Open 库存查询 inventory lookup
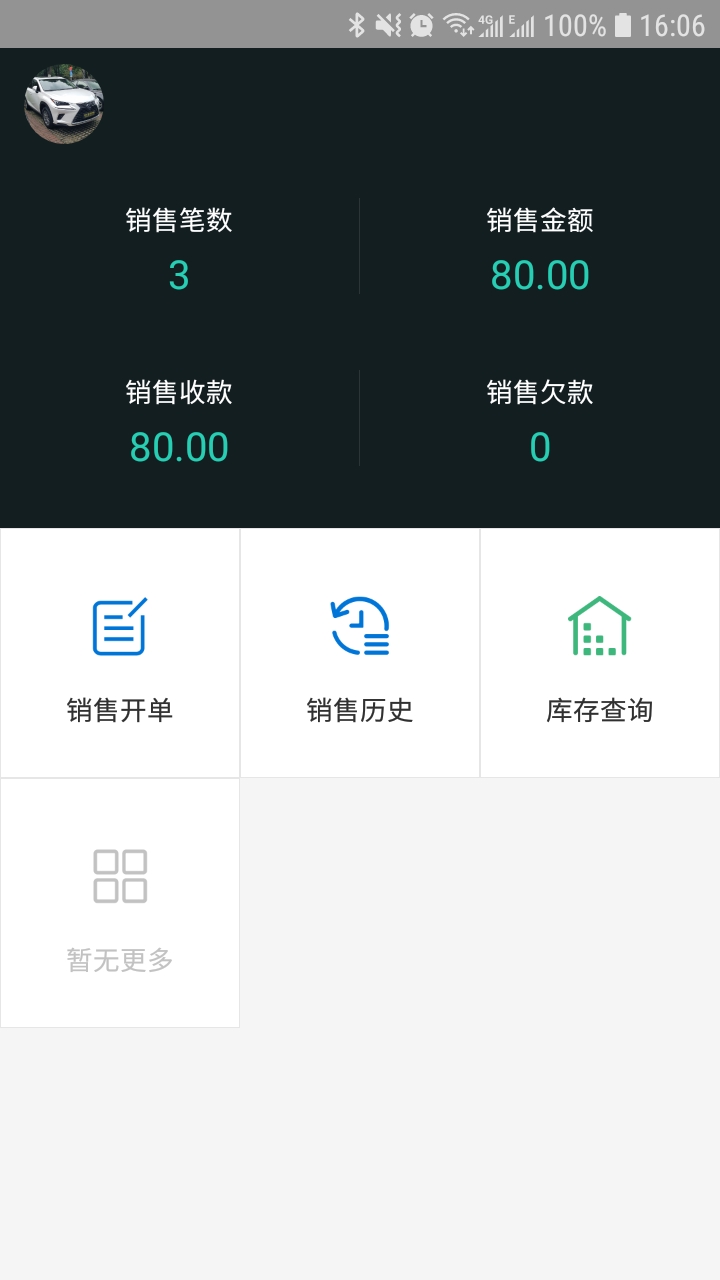The width and height of the screenshot is (720, 1280). click(600, 653)
